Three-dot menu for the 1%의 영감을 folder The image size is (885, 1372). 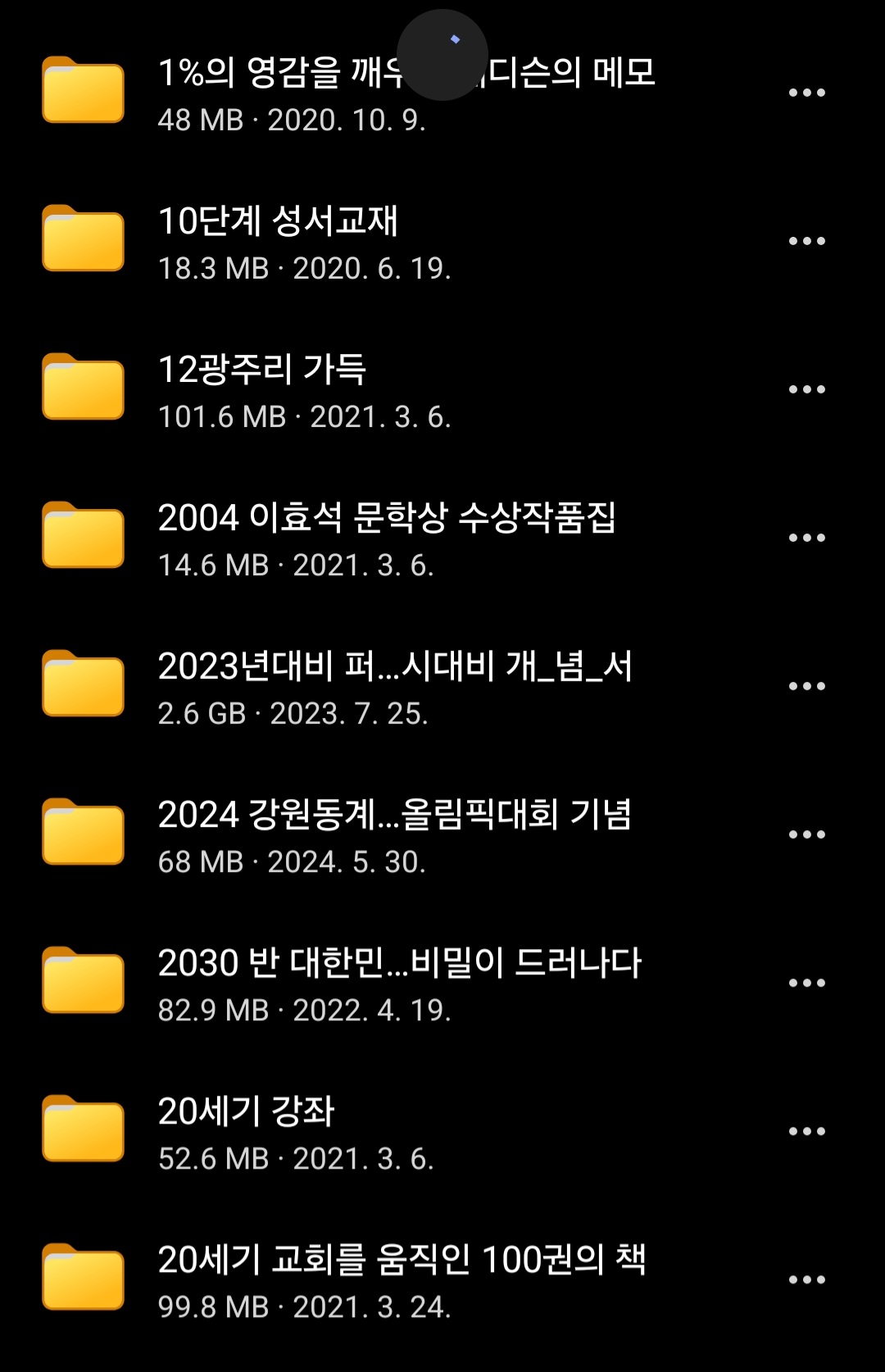tap(806, 93)
